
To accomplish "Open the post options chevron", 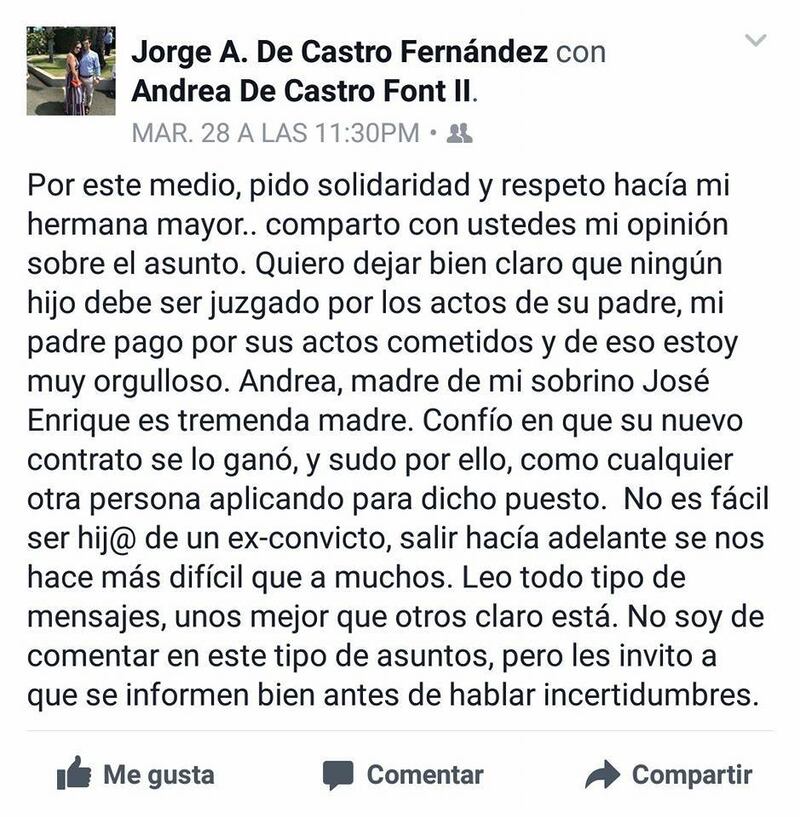I will point(757,41).
